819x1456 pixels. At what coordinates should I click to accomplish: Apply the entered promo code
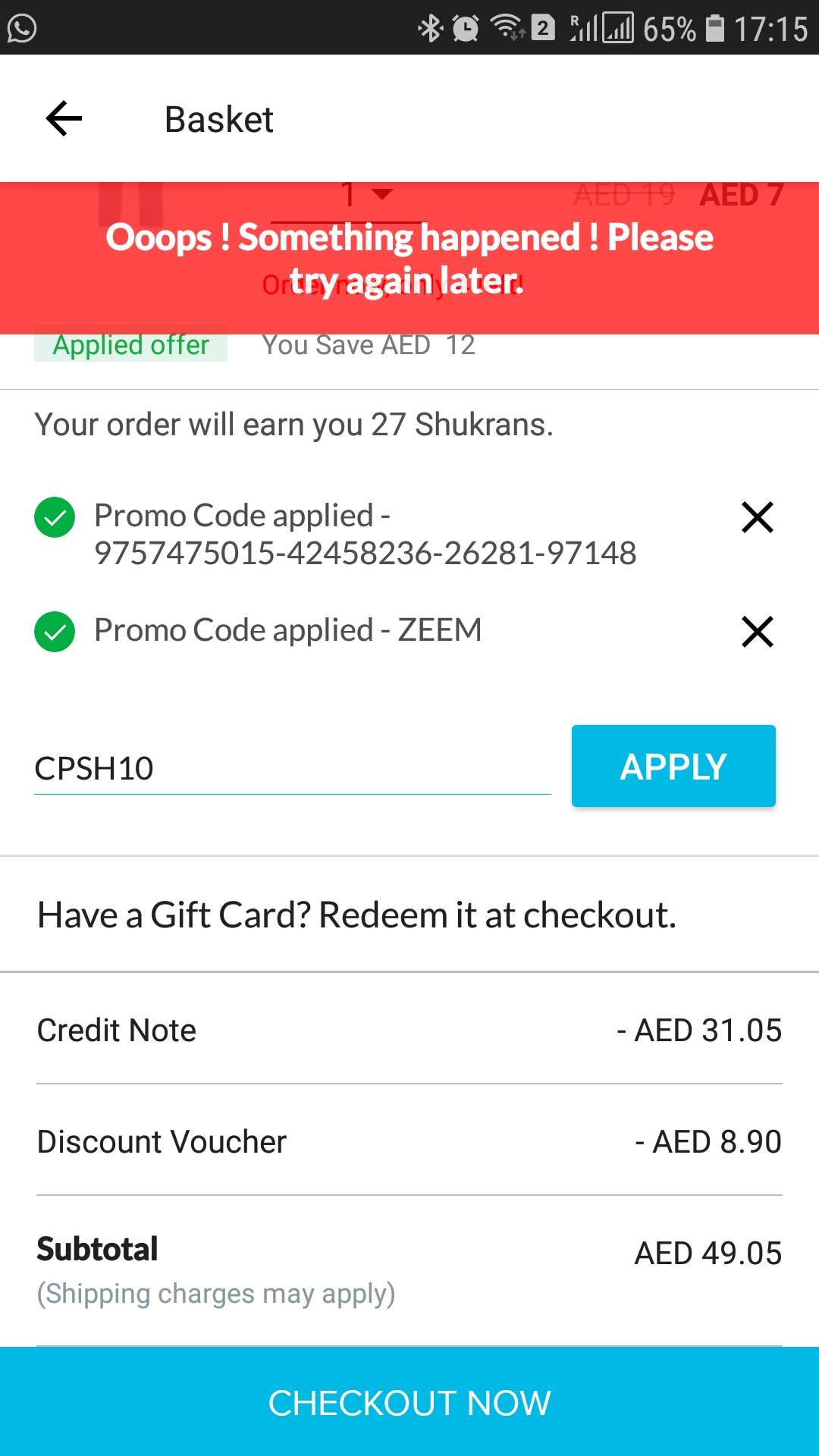(x=673, y=766)
